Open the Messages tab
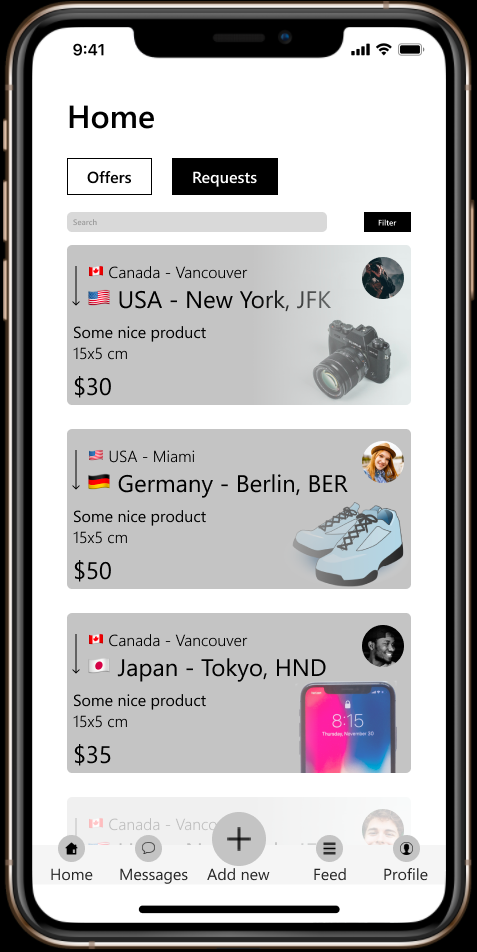Screen dimensions: 477x952 coord(154,859)
